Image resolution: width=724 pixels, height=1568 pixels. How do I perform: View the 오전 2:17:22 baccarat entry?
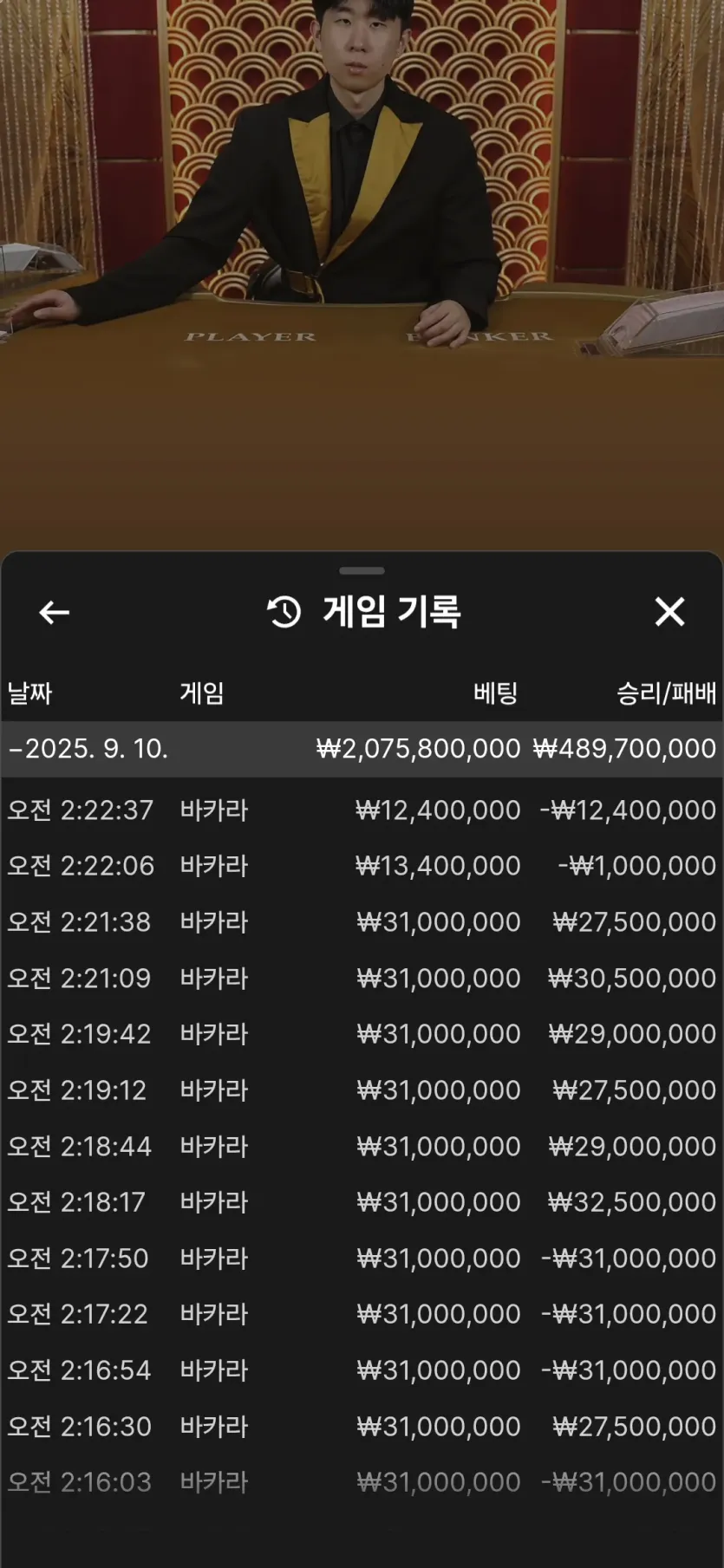(362, 1313)
